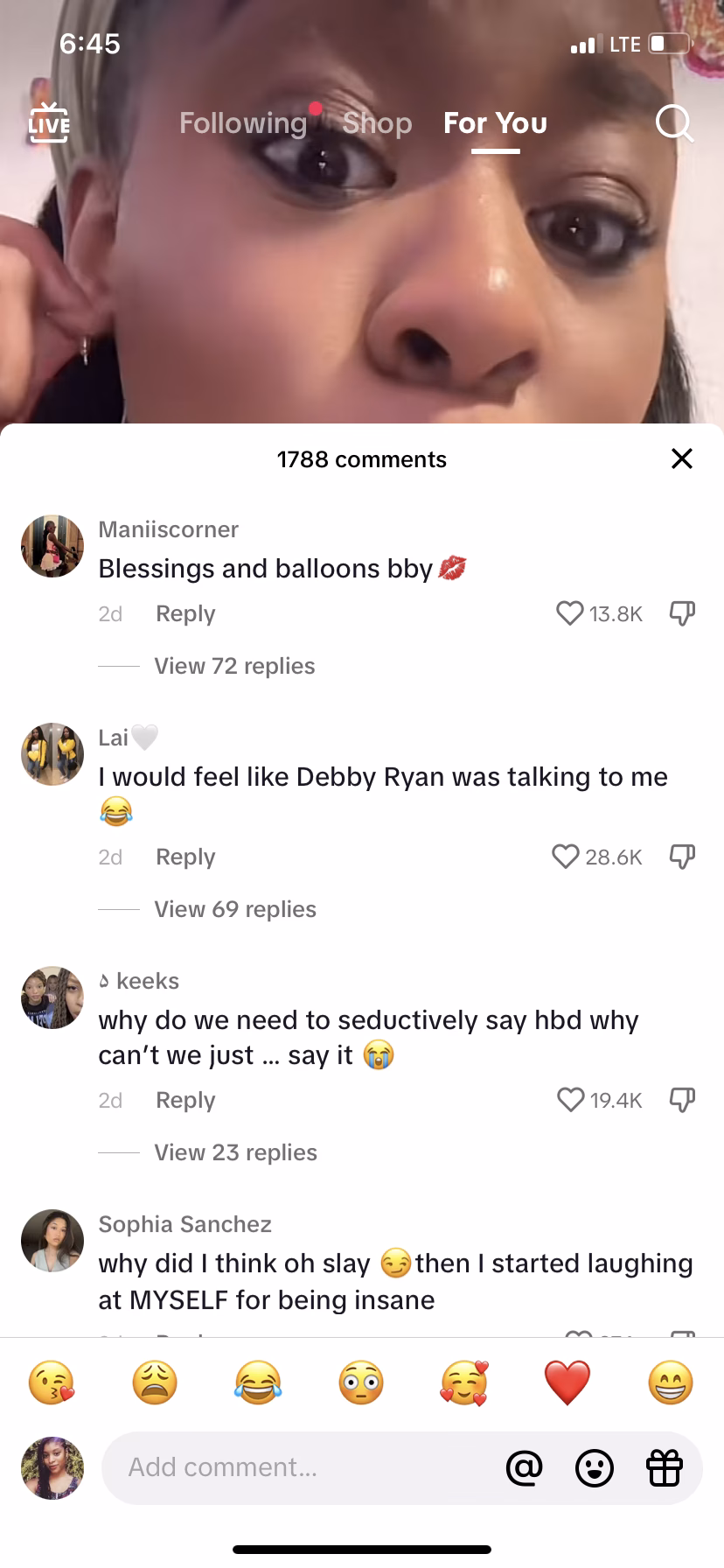
Task: Switch to the Shop tab
Action: click(377, 123)
